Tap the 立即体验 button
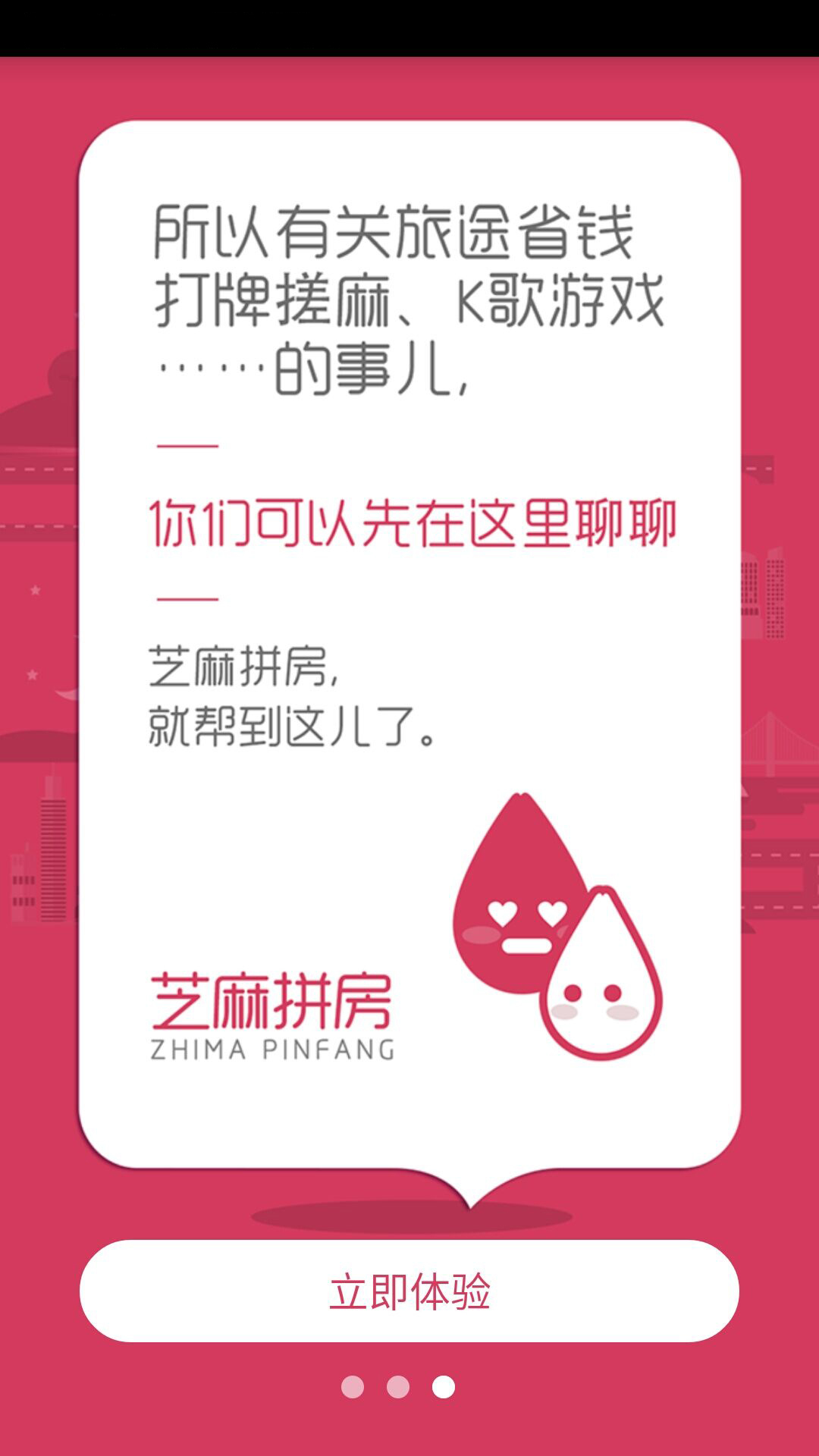Image resolution: width=819 pixels, height=1456 pixels. [409, 1291]
